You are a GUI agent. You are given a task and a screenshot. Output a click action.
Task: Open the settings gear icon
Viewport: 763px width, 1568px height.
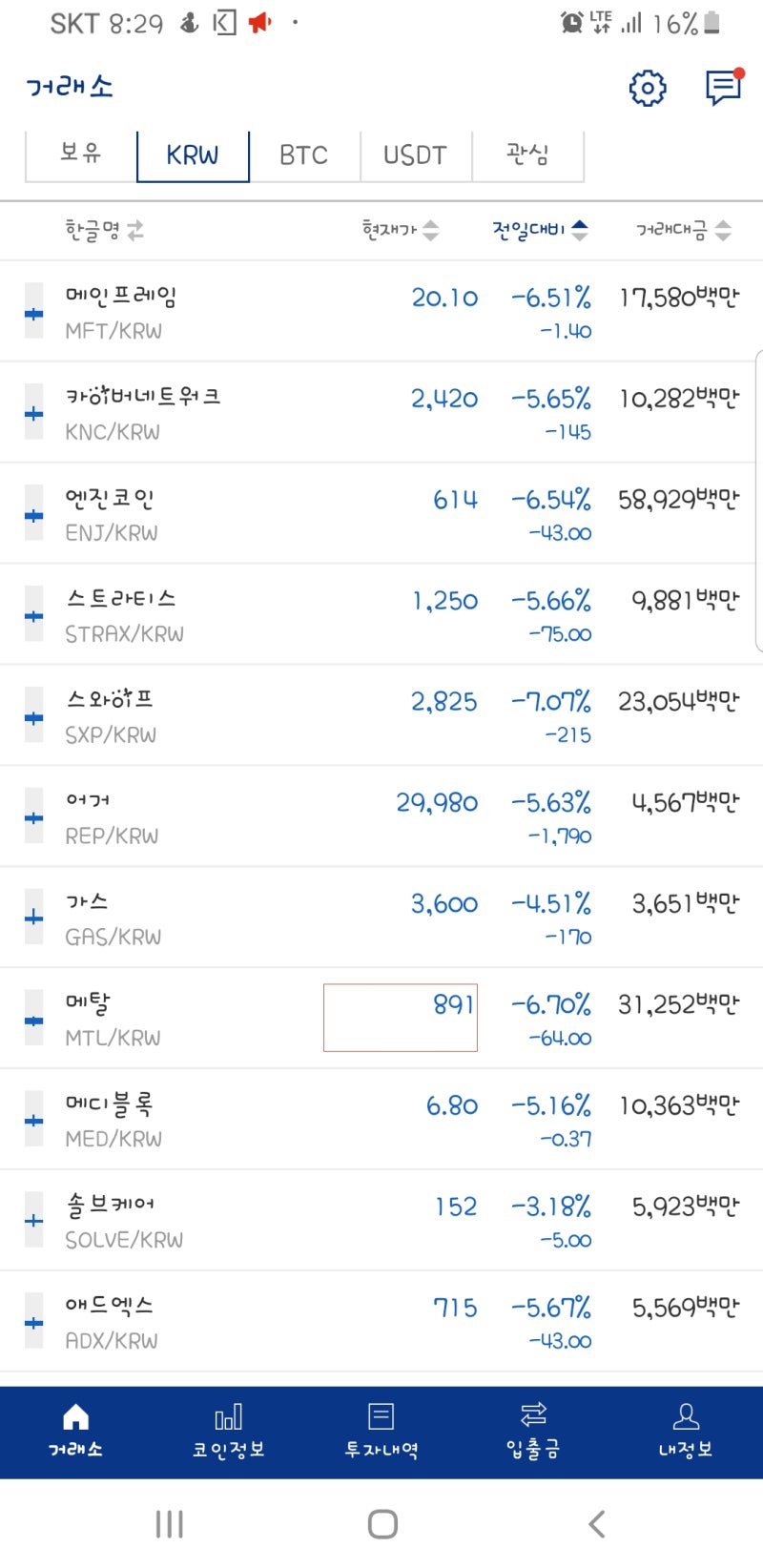click(x=648, y=88)
